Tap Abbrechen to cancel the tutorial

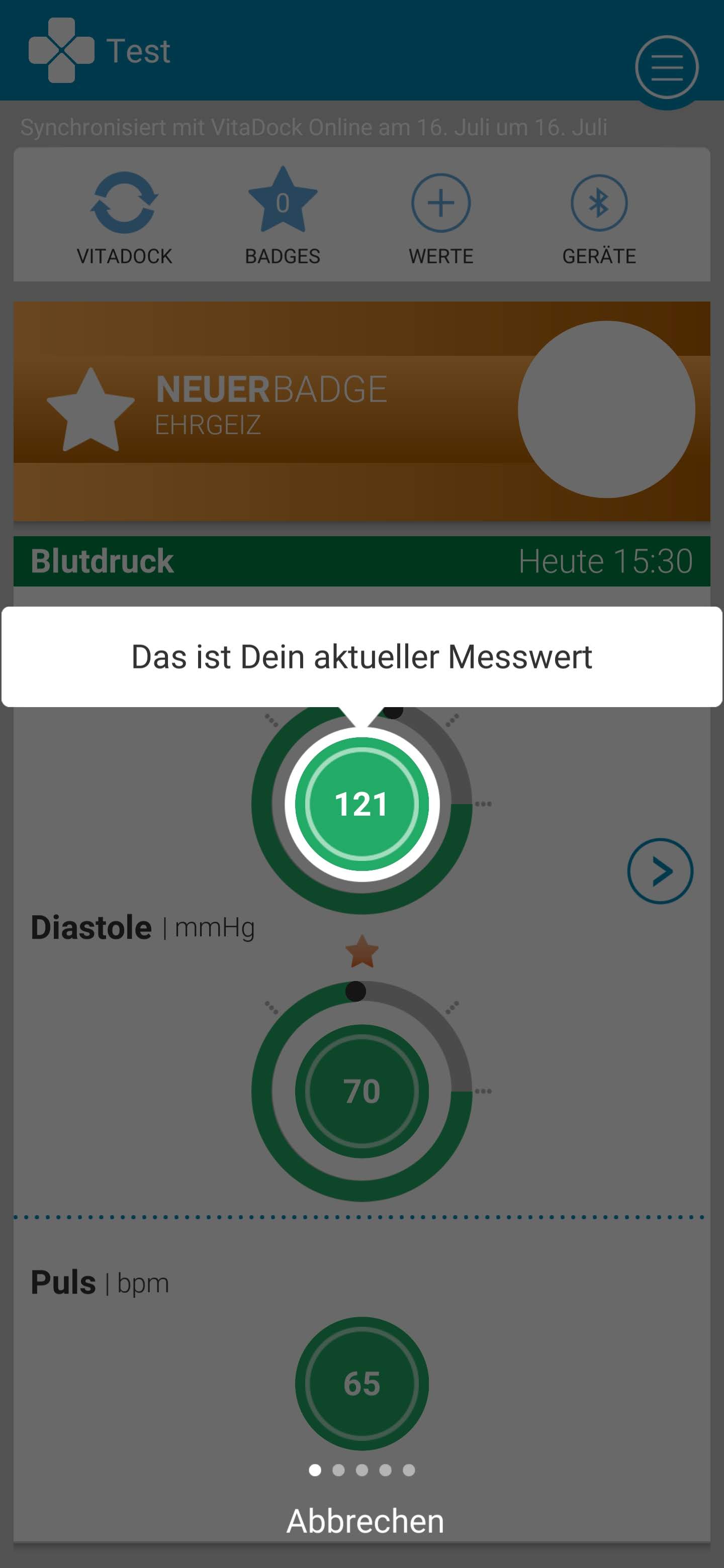[x=365, y=1521]
